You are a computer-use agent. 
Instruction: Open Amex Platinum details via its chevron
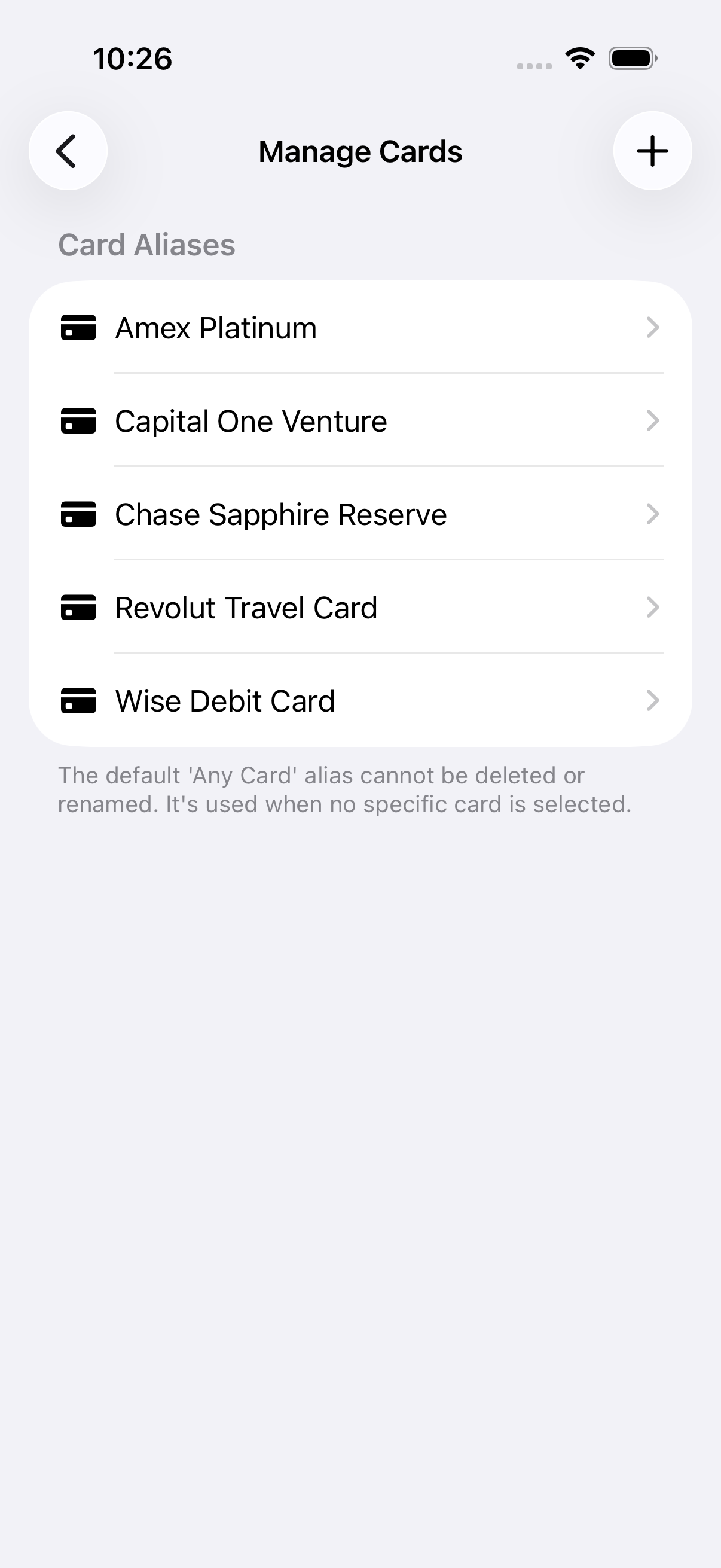click(x=652, y=328)
